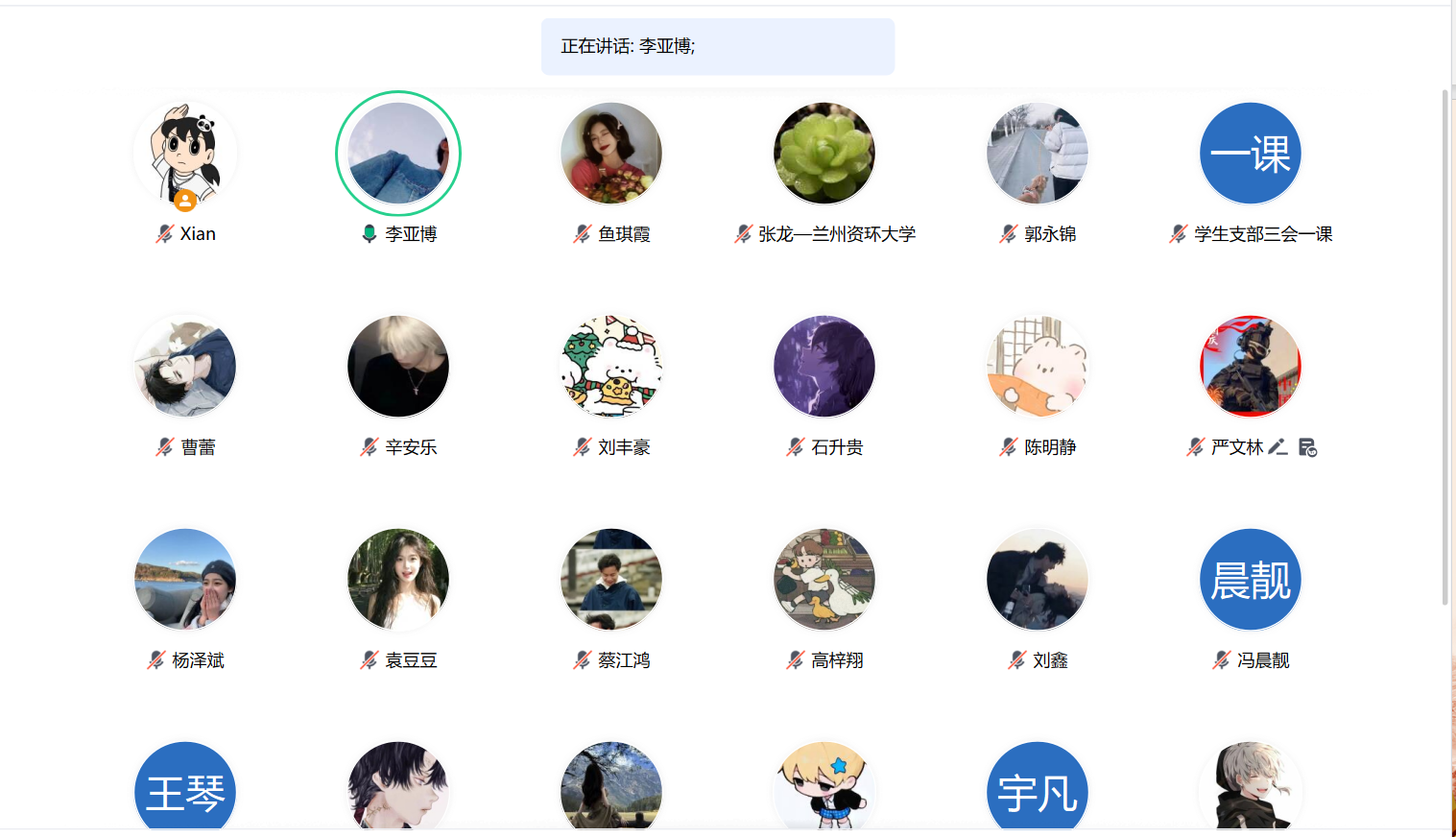
Task: Open 高梓翔's participant tile
Action: coord(824,580)
